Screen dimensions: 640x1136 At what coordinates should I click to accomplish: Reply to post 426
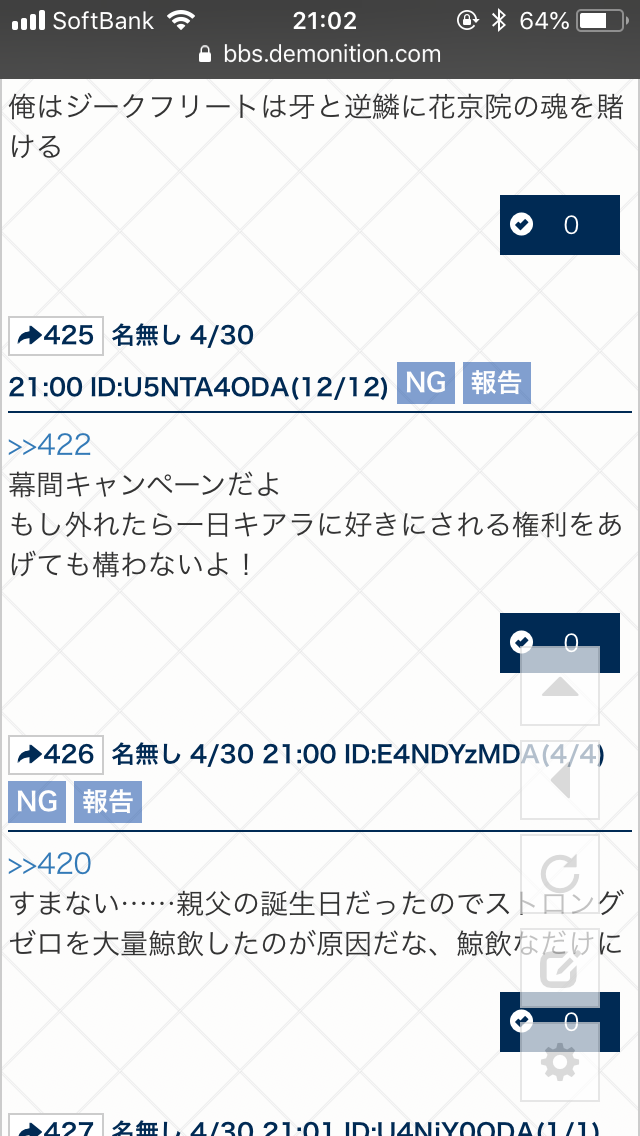(56, 754)
